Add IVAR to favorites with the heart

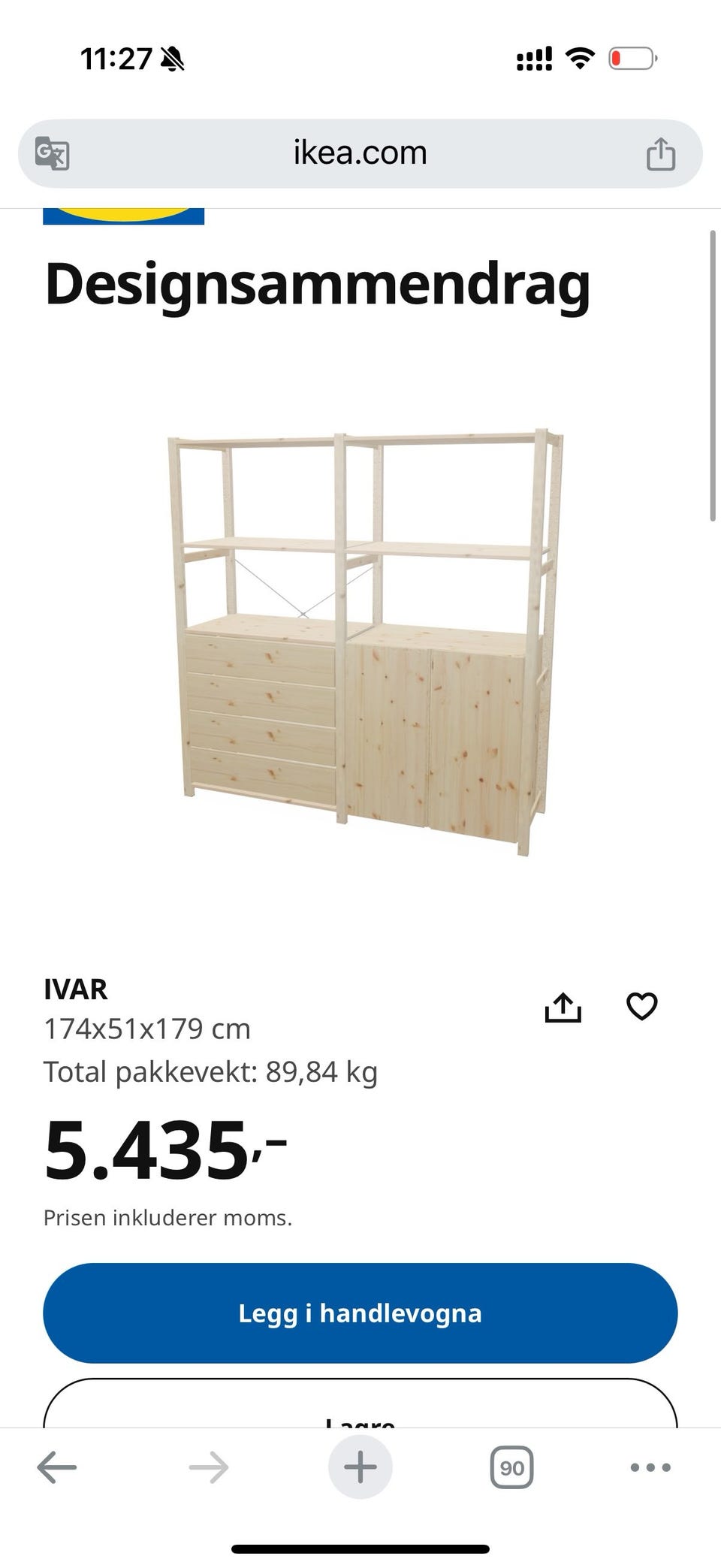point(641,1007)
